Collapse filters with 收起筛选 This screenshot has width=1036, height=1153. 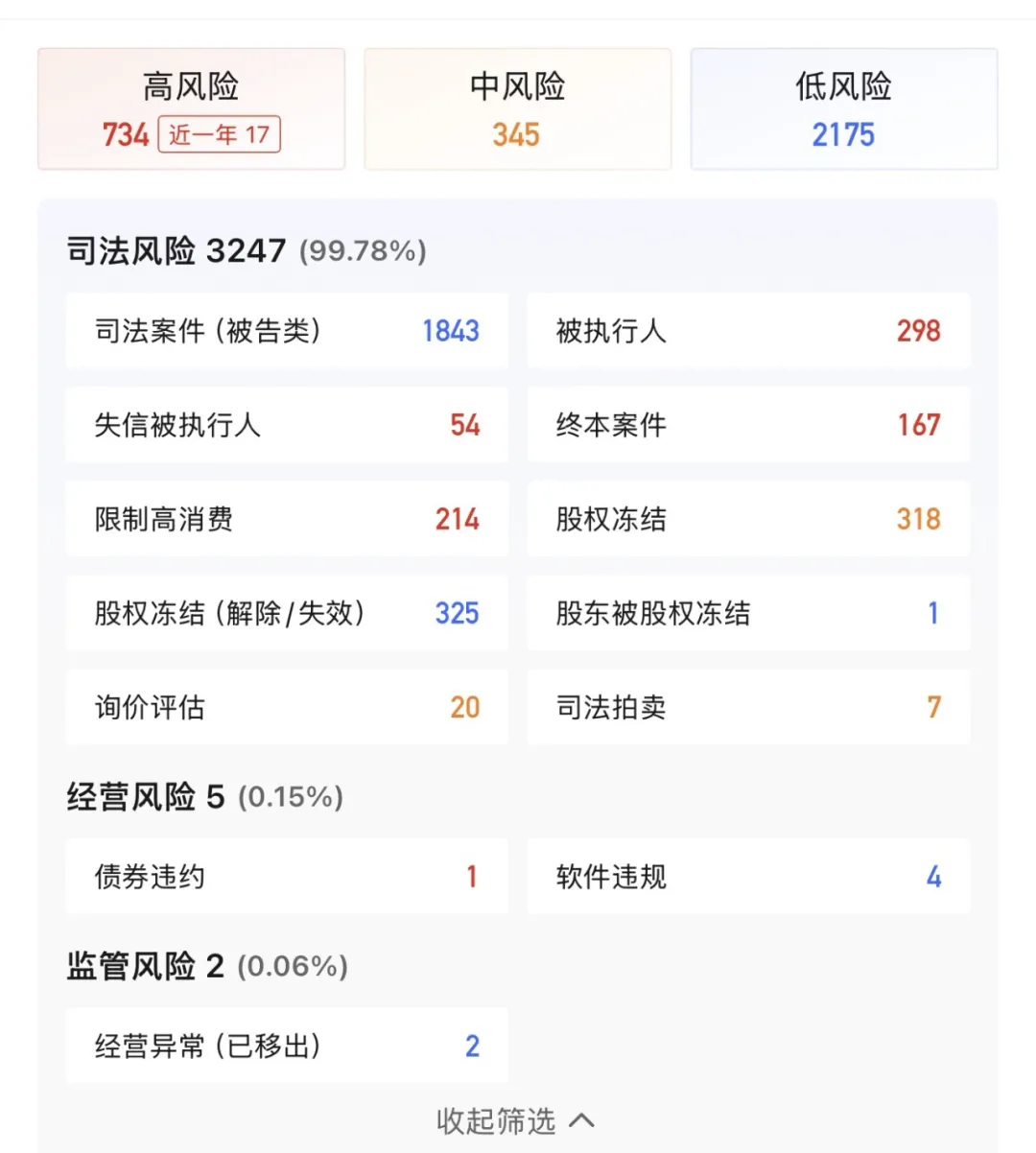tap(516, 1120)
